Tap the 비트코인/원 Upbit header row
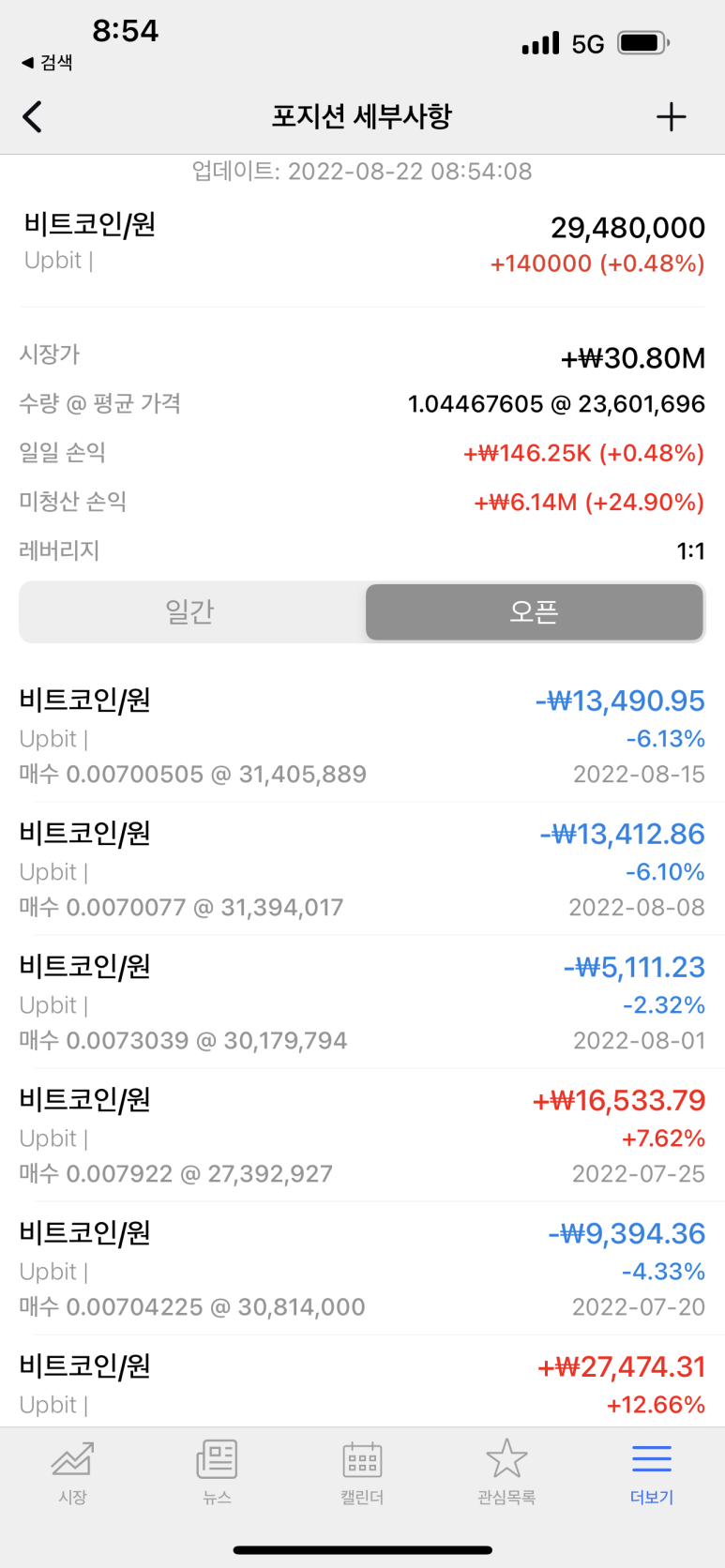This screenshot has height=1568, width=725. tap(362, 242)
